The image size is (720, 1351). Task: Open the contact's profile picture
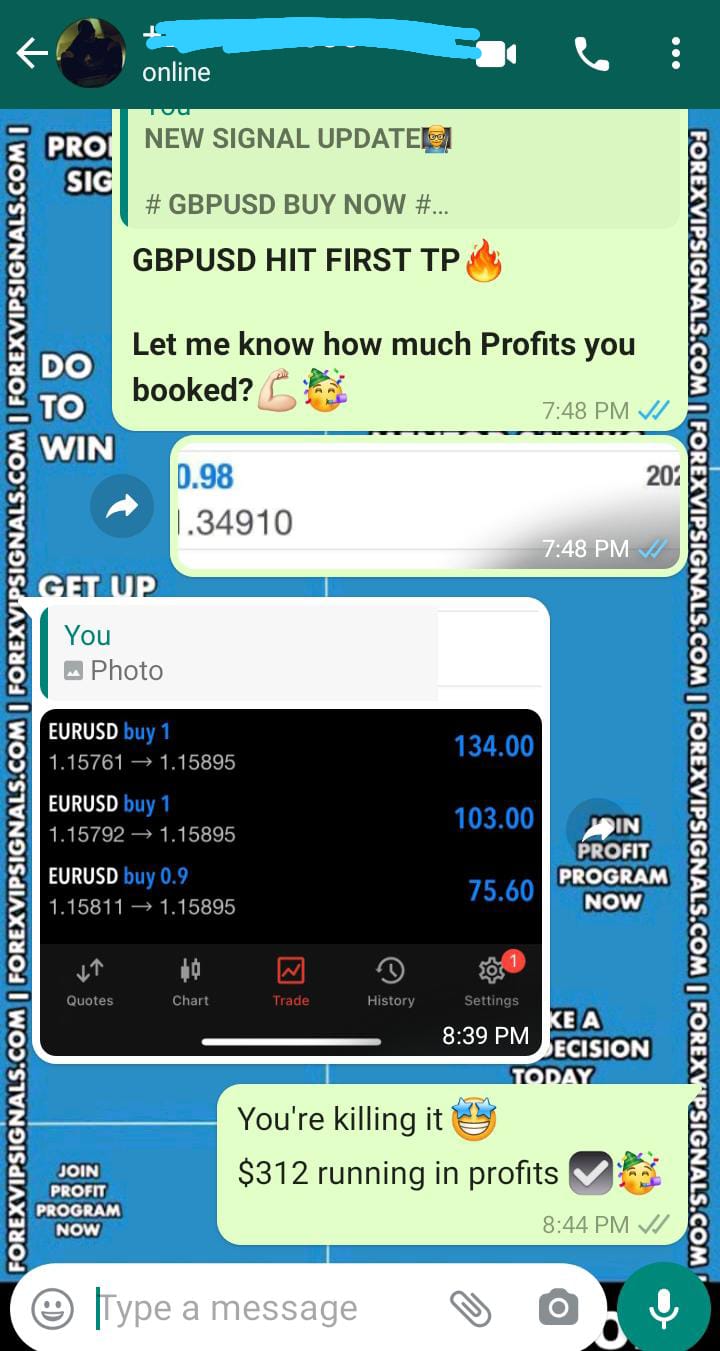[91, 54]
